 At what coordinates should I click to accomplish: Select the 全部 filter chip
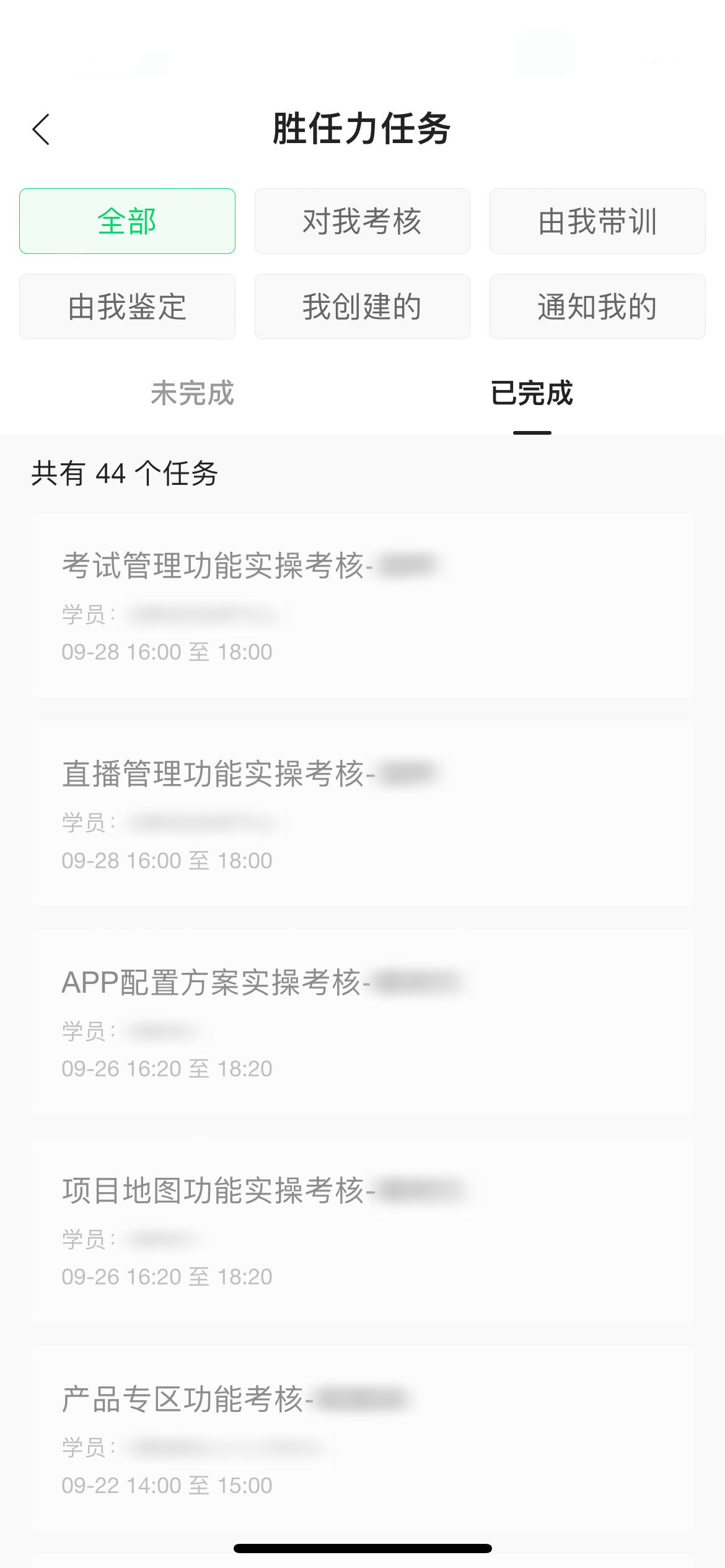(x=127, y=221)
